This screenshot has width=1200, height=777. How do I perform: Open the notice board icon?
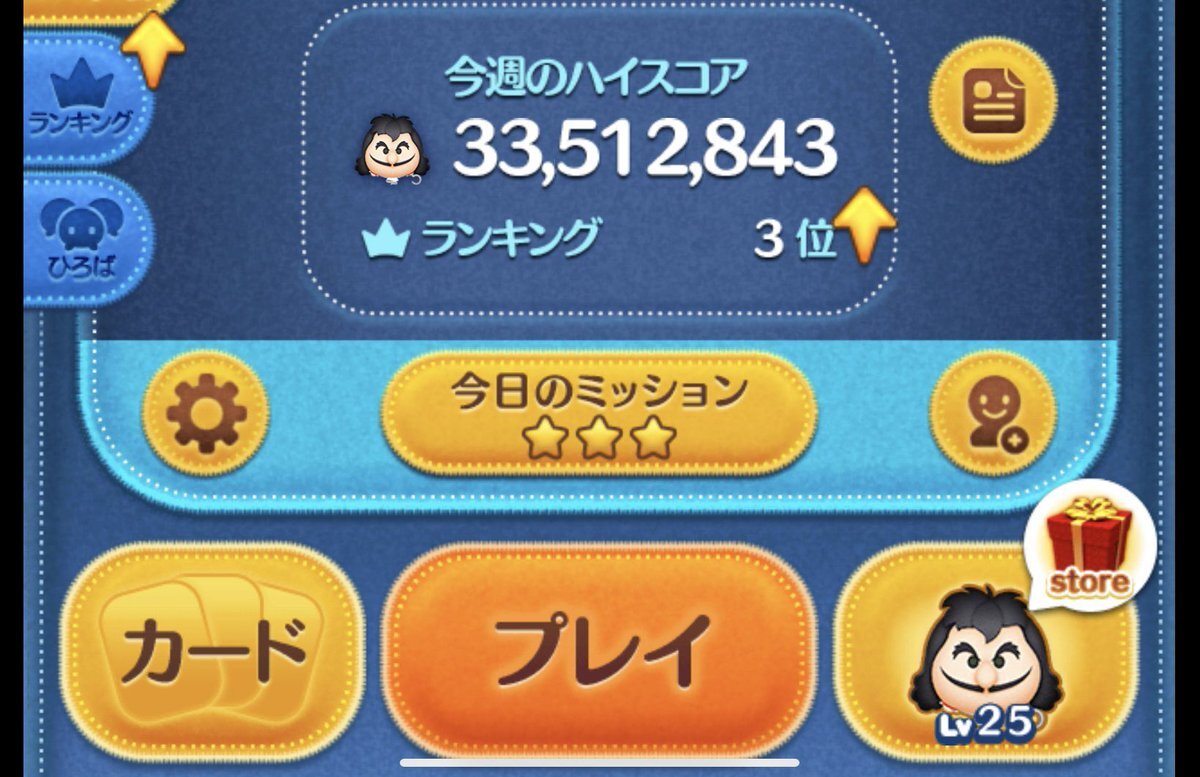click(992, 100)
